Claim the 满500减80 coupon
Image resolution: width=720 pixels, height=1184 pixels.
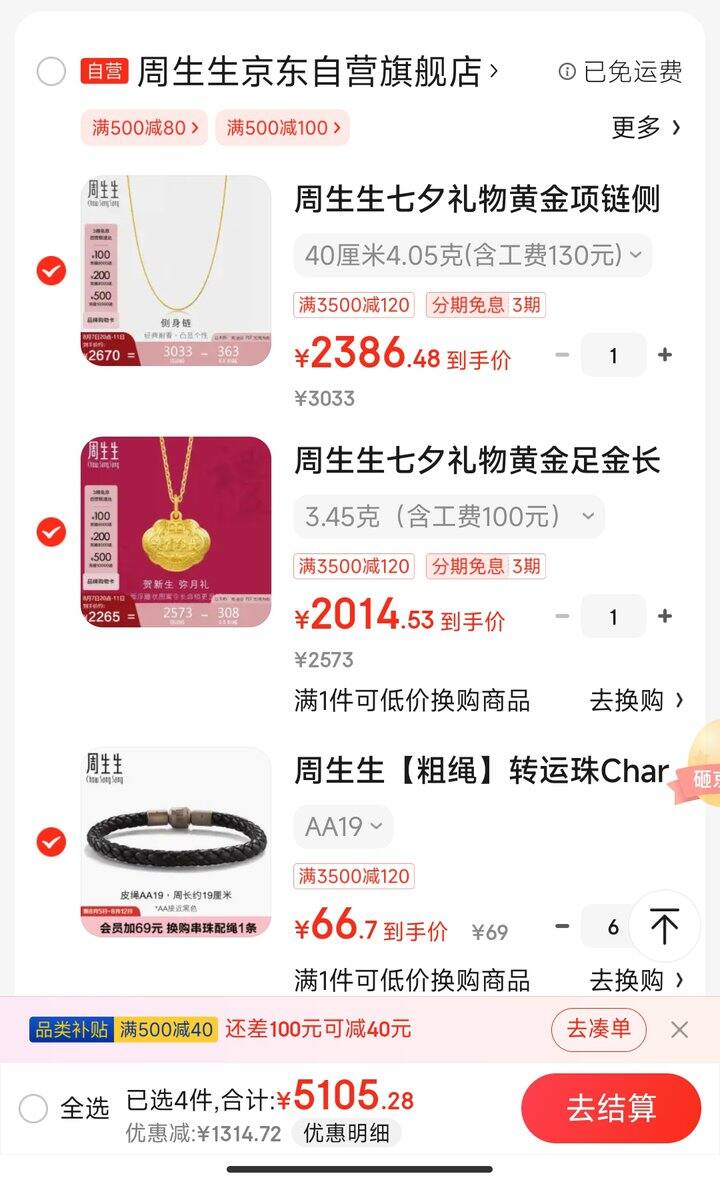[x=144, y=128]
